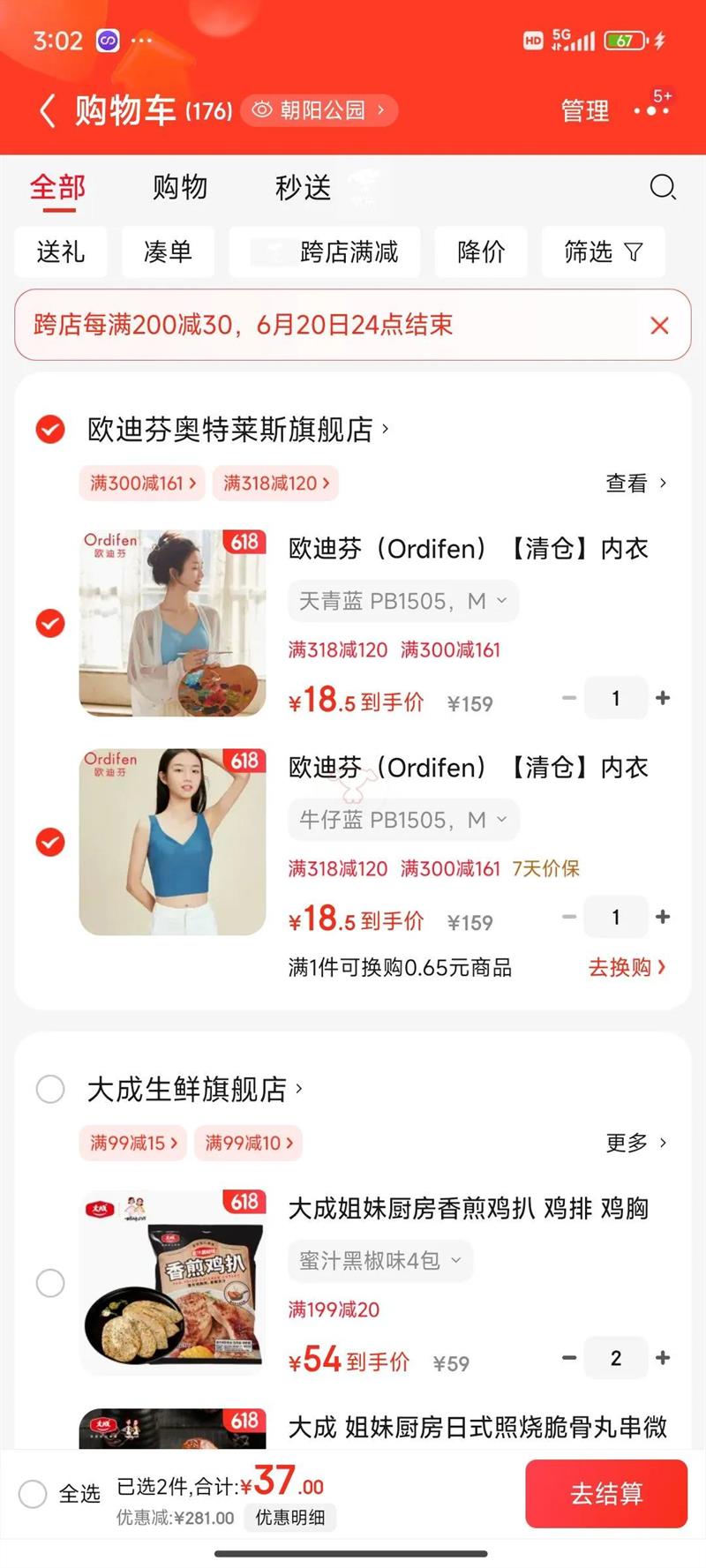The height and width of the screenshot is (1568, 706).
Task: Go back from the shopping cart
Action: 48,111
